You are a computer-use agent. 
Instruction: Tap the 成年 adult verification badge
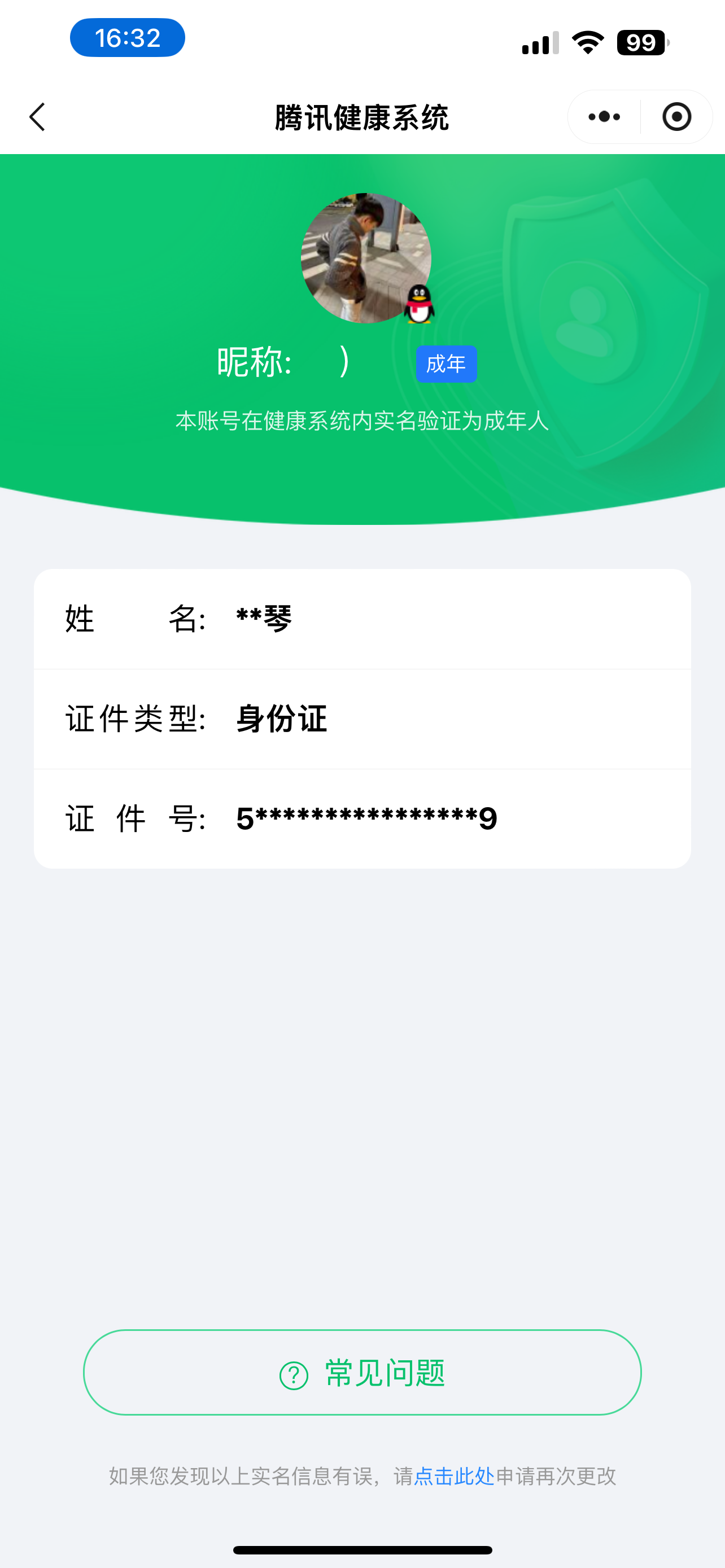tap(446, 363)
